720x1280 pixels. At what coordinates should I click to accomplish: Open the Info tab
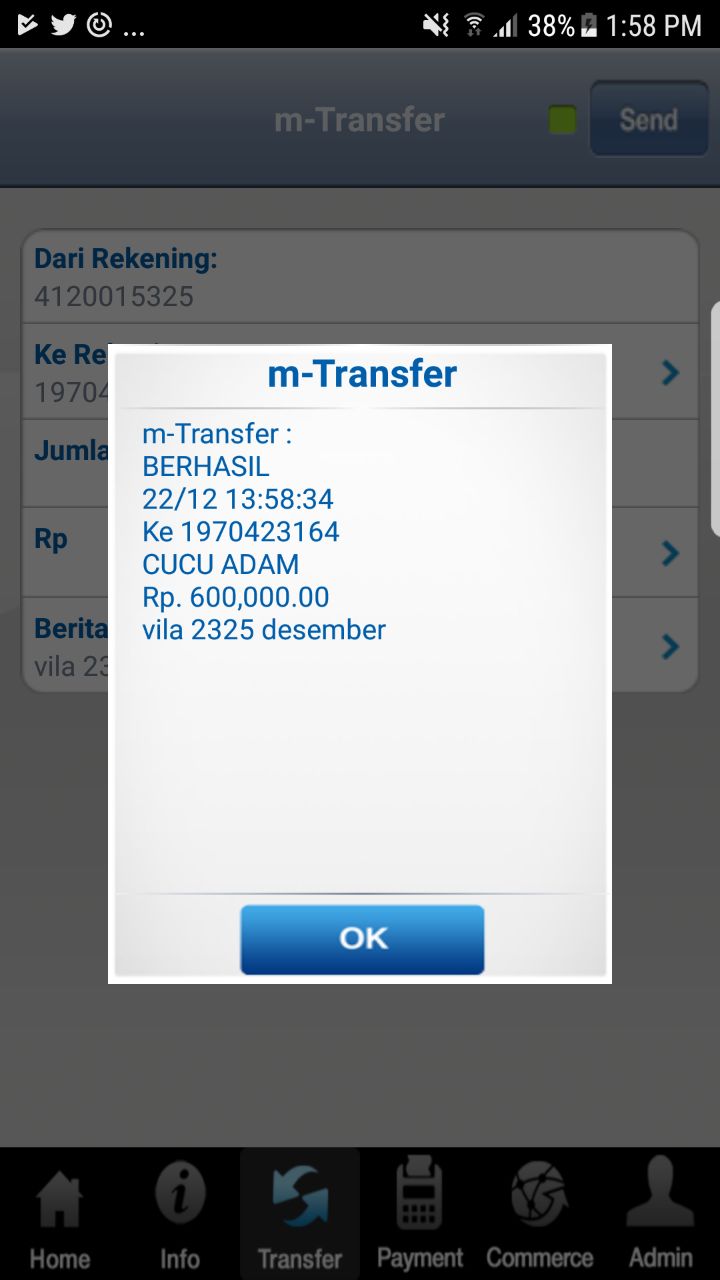point(180,1214)
